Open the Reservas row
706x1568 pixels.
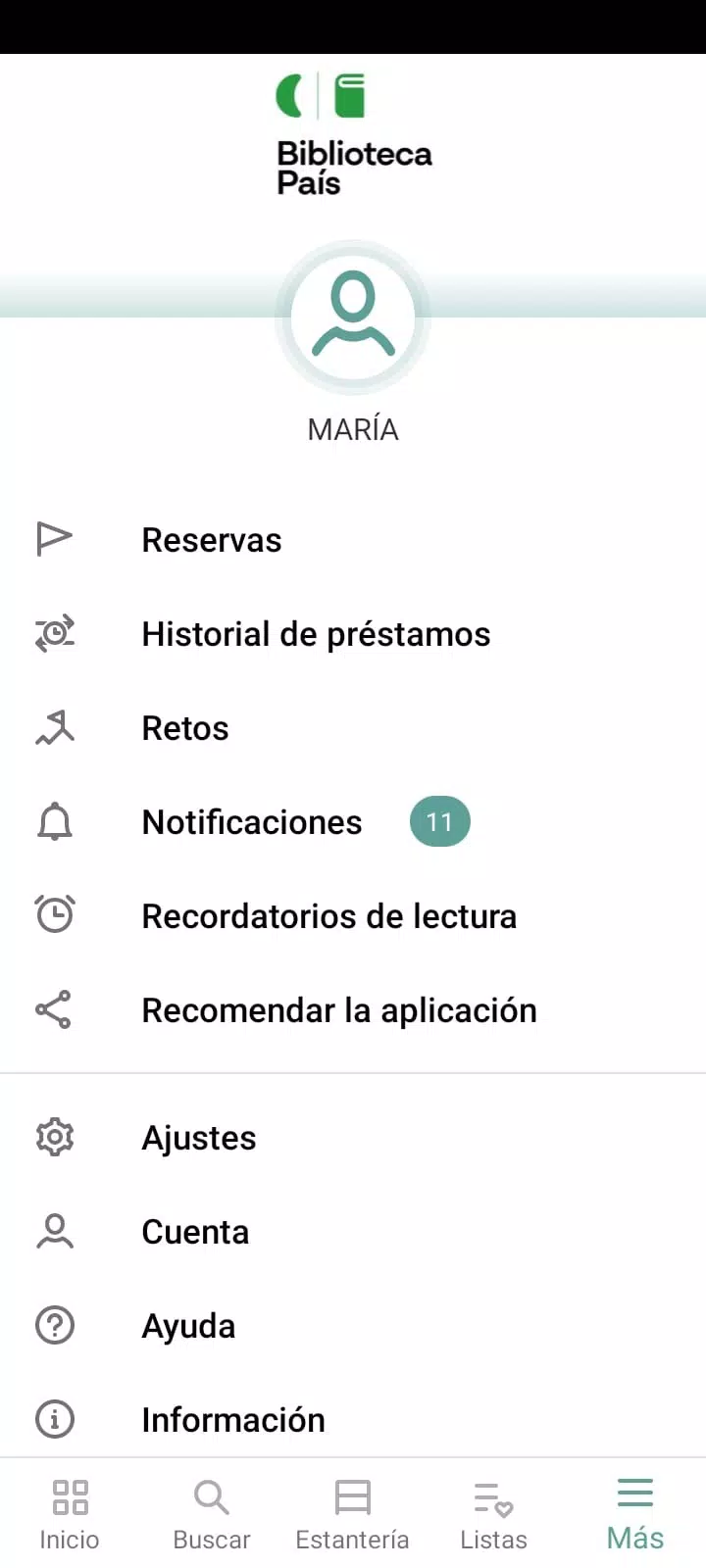click(x=353, y=540)
